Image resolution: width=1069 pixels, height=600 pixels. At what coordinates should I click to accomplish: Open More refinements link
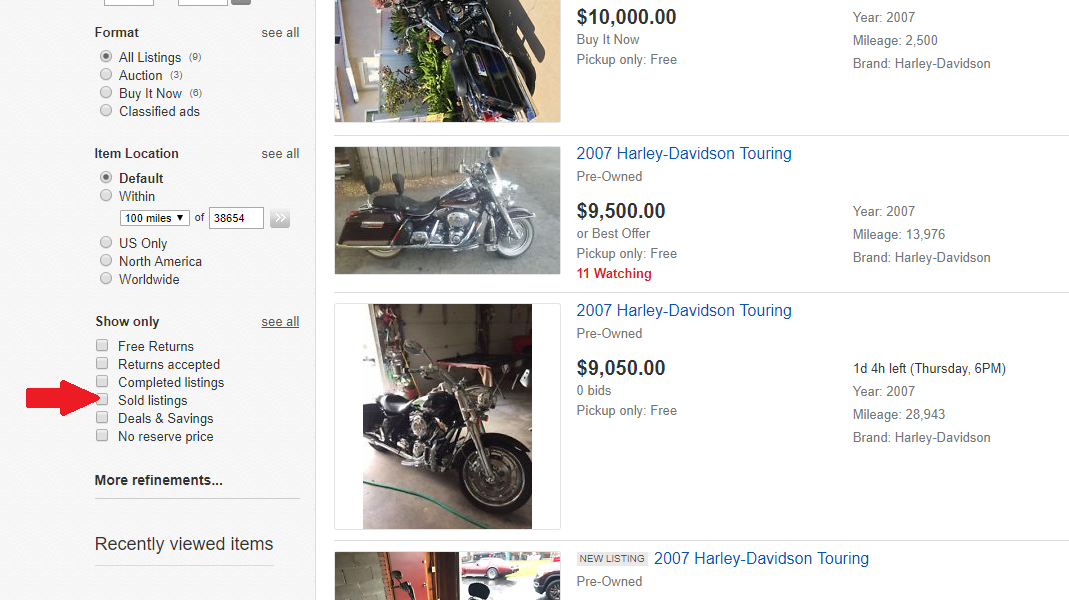click(x=158, y=480)
